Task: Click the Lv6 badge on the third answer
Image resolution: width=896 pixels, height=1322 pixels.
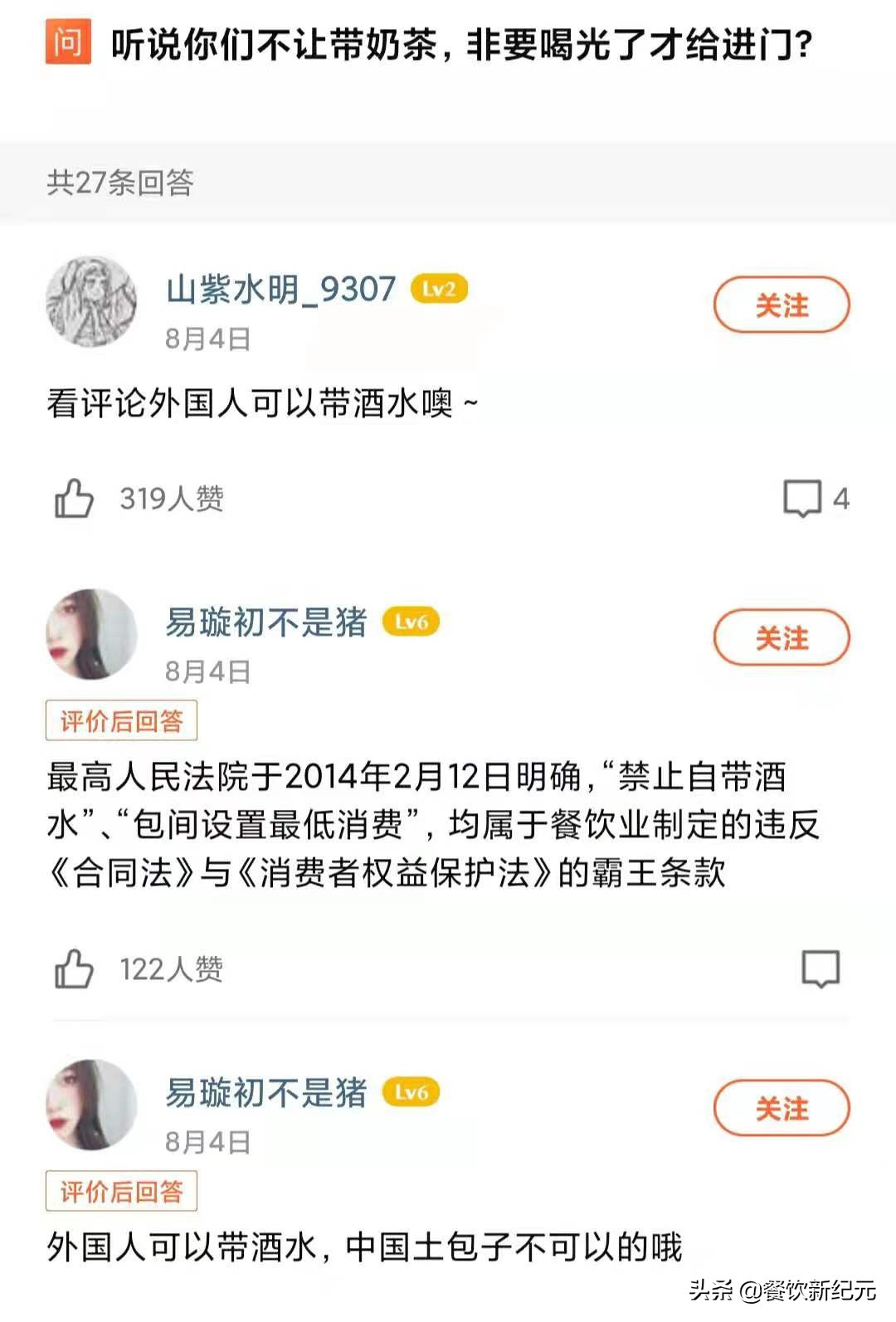Action: pyautogui.click(x=412, y=1093)
